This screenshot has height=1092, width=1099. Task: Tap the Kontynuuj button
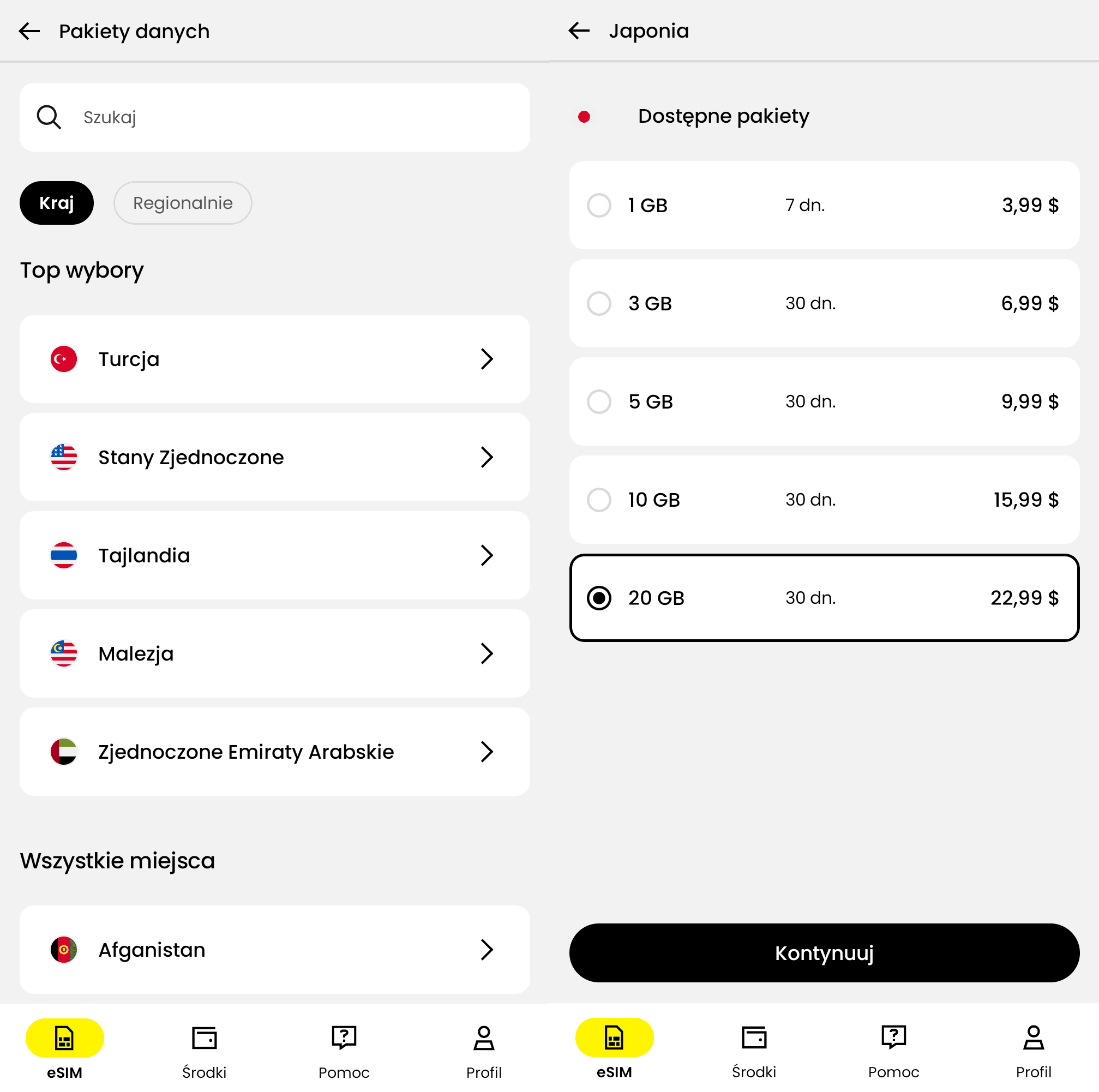pyautogui.click(x=824, y=953)
